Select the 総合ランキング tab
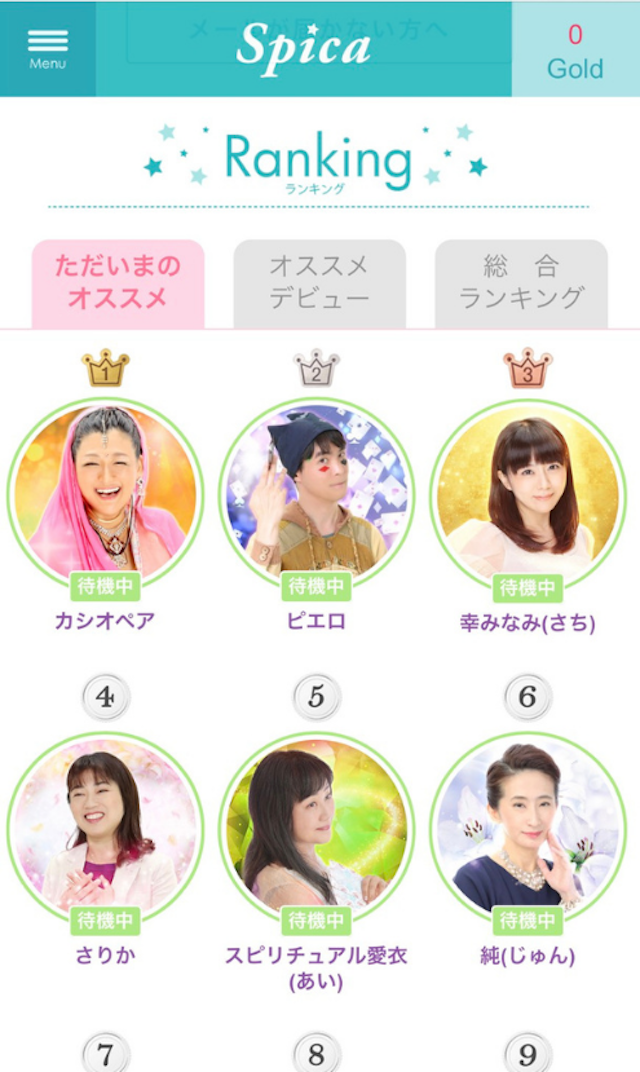Image resolution: width=640 pixels, height=1072 pixels. (x=521, y=282)
